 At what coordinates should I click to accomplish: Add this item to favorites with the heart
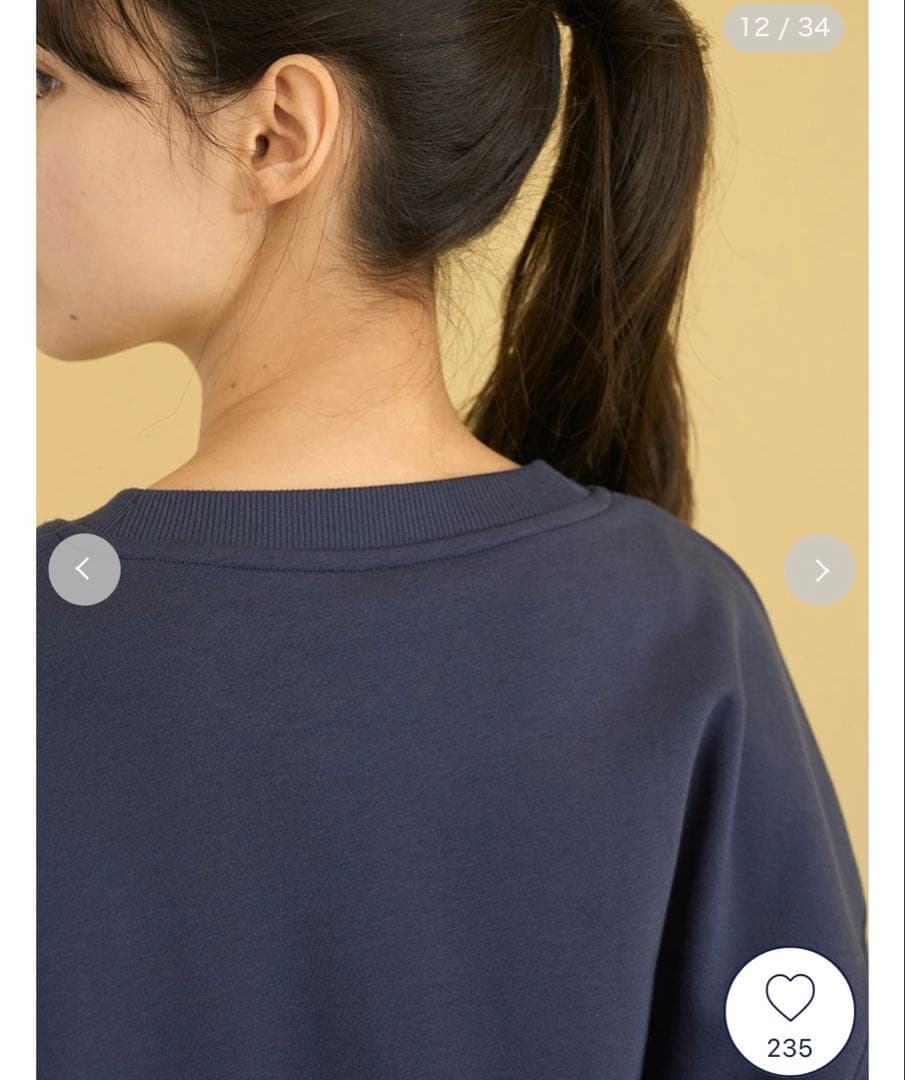pyautogui.click(x=789, y=1010)
